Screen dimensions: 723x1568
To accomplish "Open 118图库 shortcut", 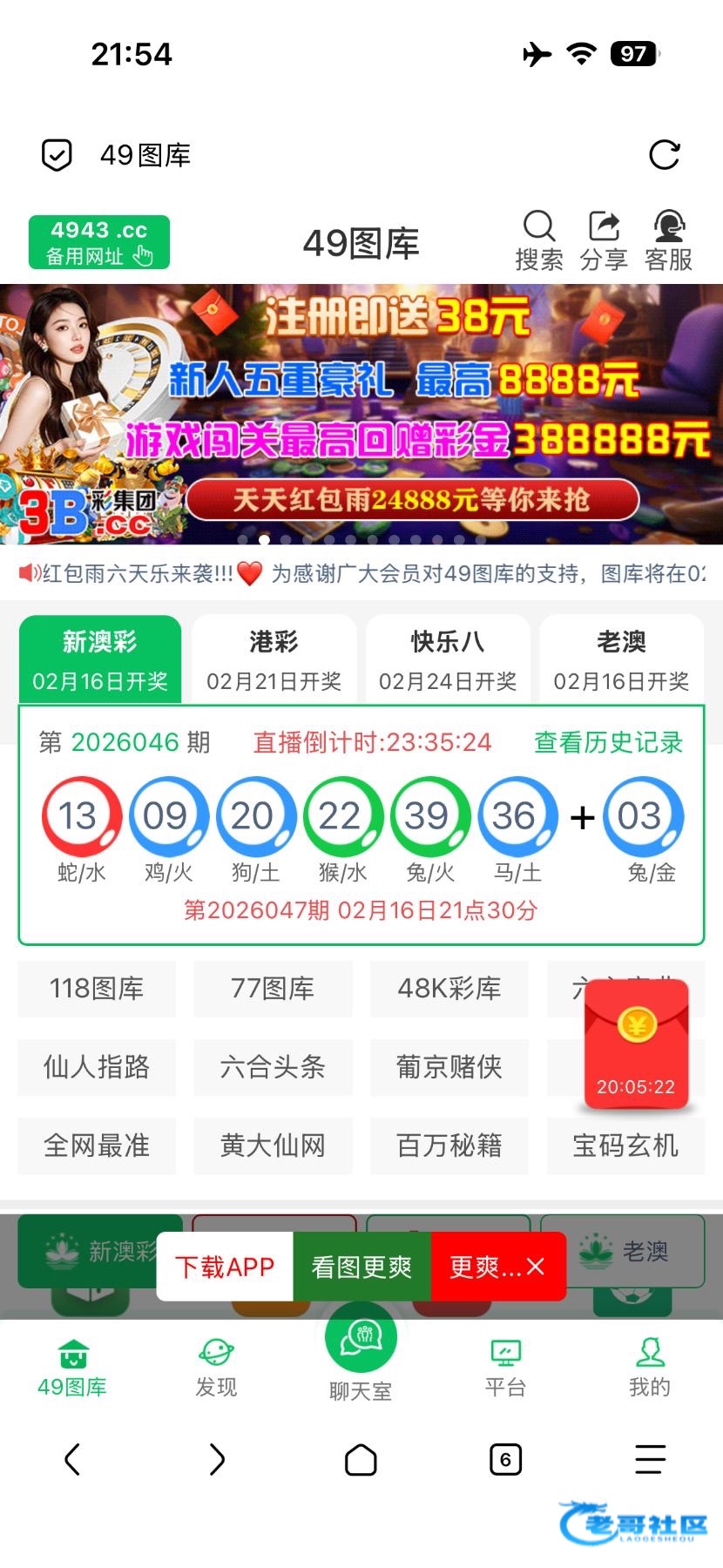I will point(97,989).
